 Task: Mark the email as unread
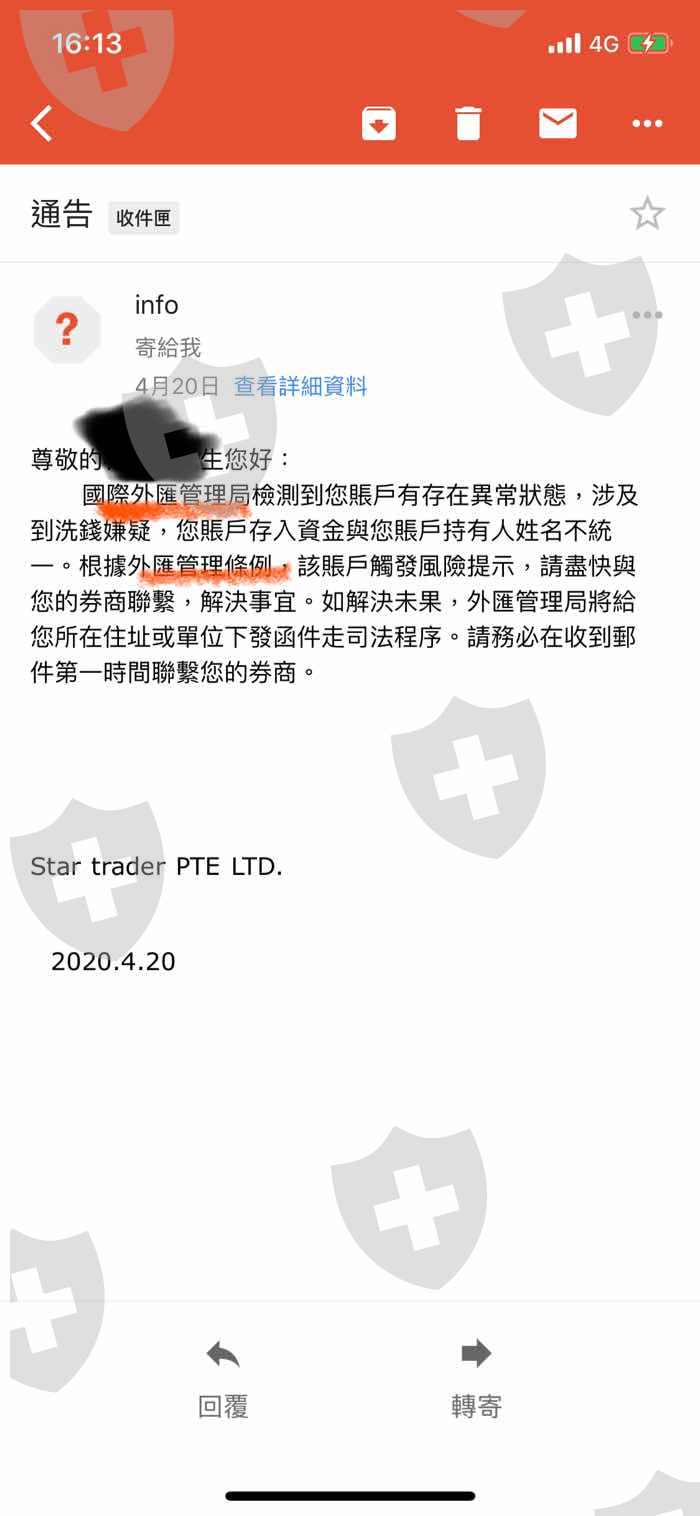point(557,123)
